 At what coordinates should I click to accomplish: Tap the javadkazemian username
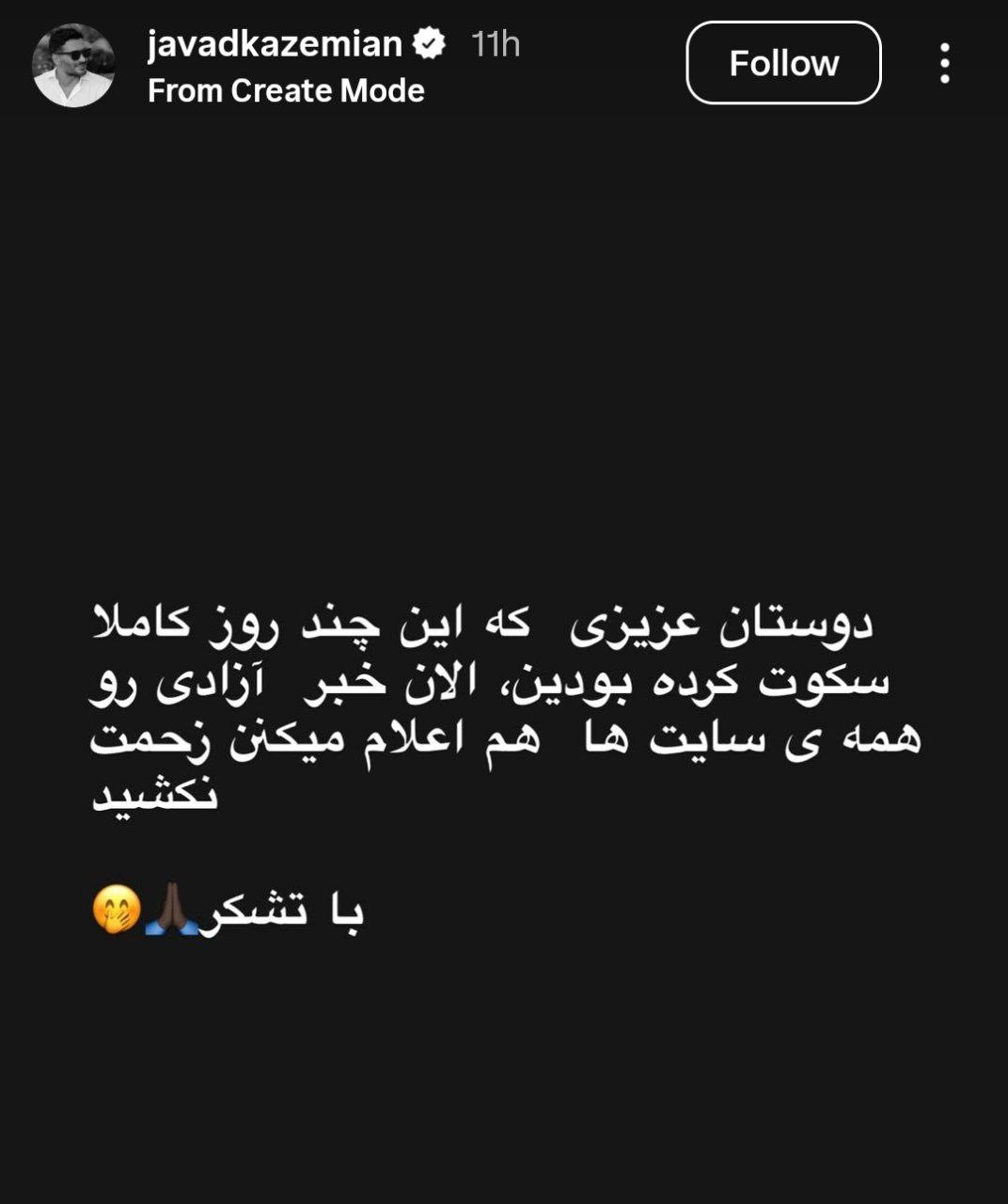275,43
